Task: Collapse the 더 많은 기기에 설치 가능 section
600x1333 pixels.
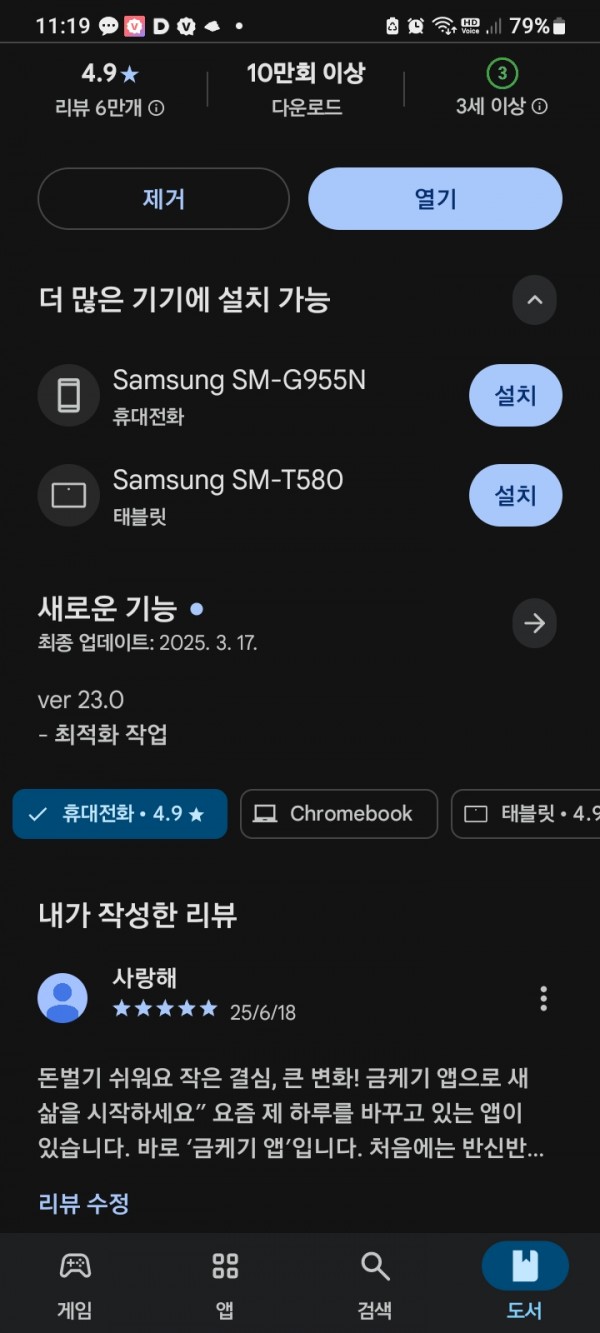Action: (x=534, y=299)
